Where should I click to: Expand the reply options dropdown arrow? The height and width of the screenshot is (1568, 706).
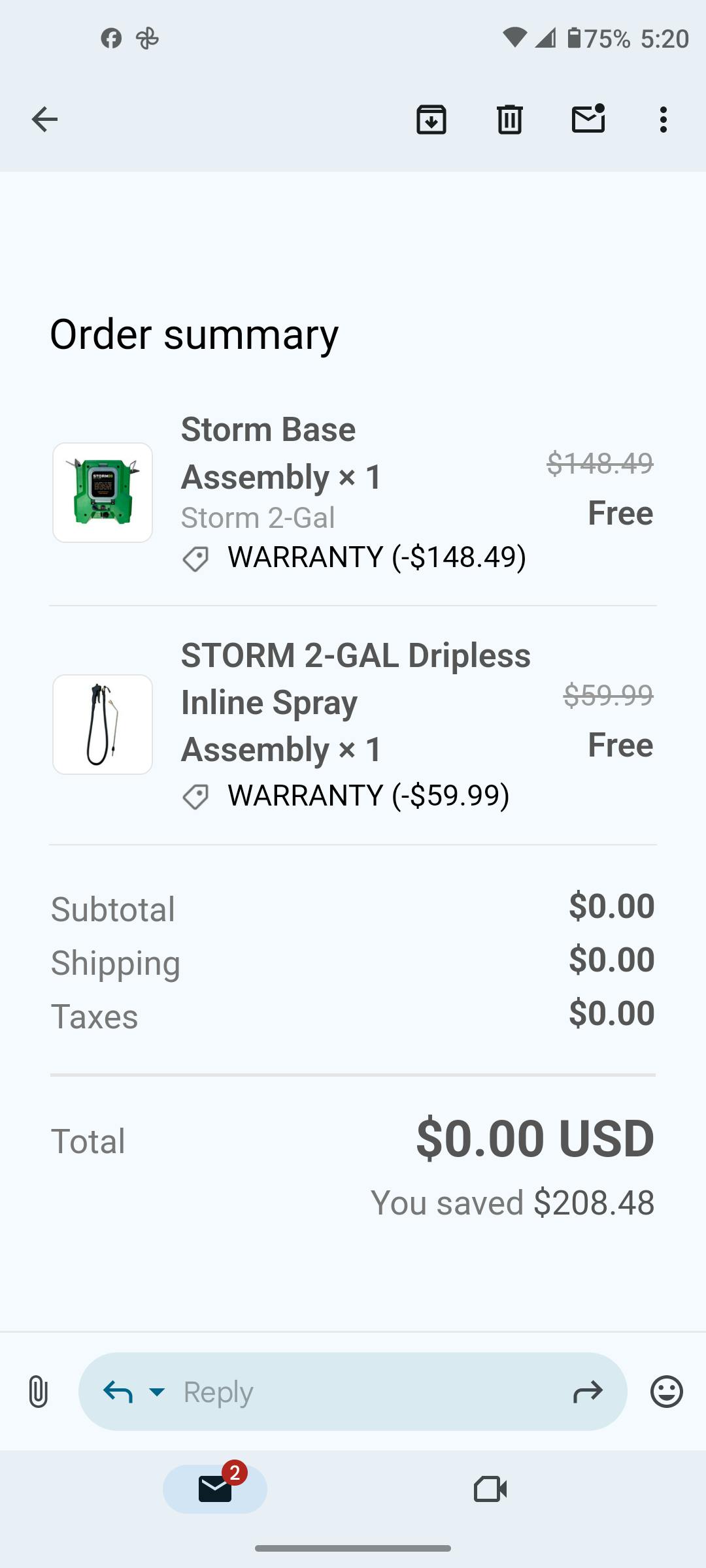(x=157, y=1392)
